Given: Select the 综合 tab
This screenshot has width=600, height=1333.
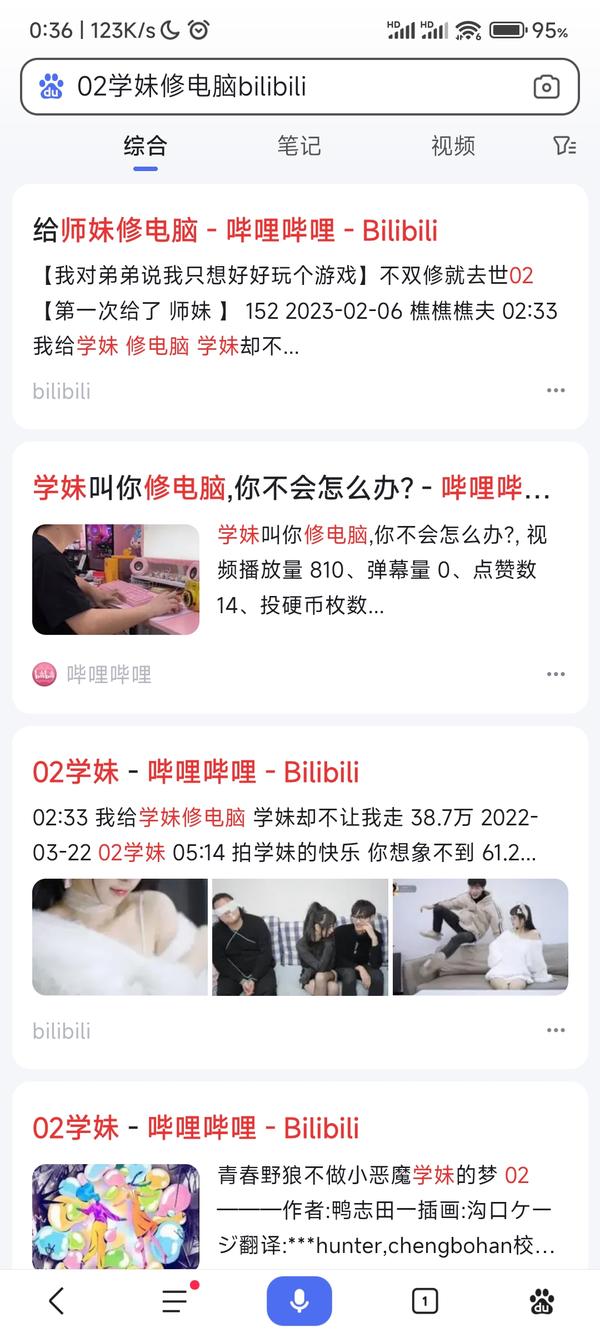Looking at the screenshot, I should pos(145,146).
